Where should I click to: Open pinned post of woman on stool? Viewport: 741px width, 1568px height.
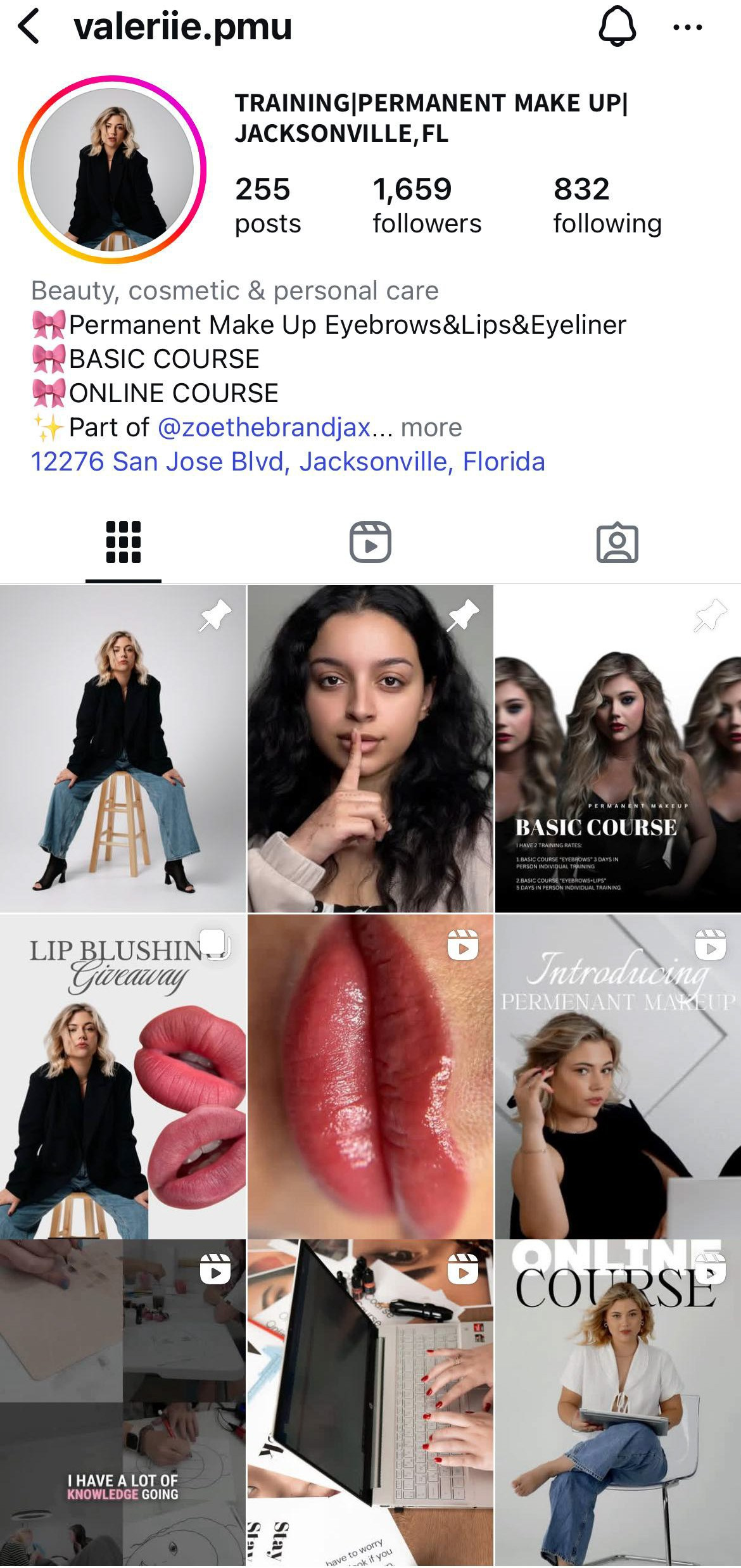coord(123,749)
